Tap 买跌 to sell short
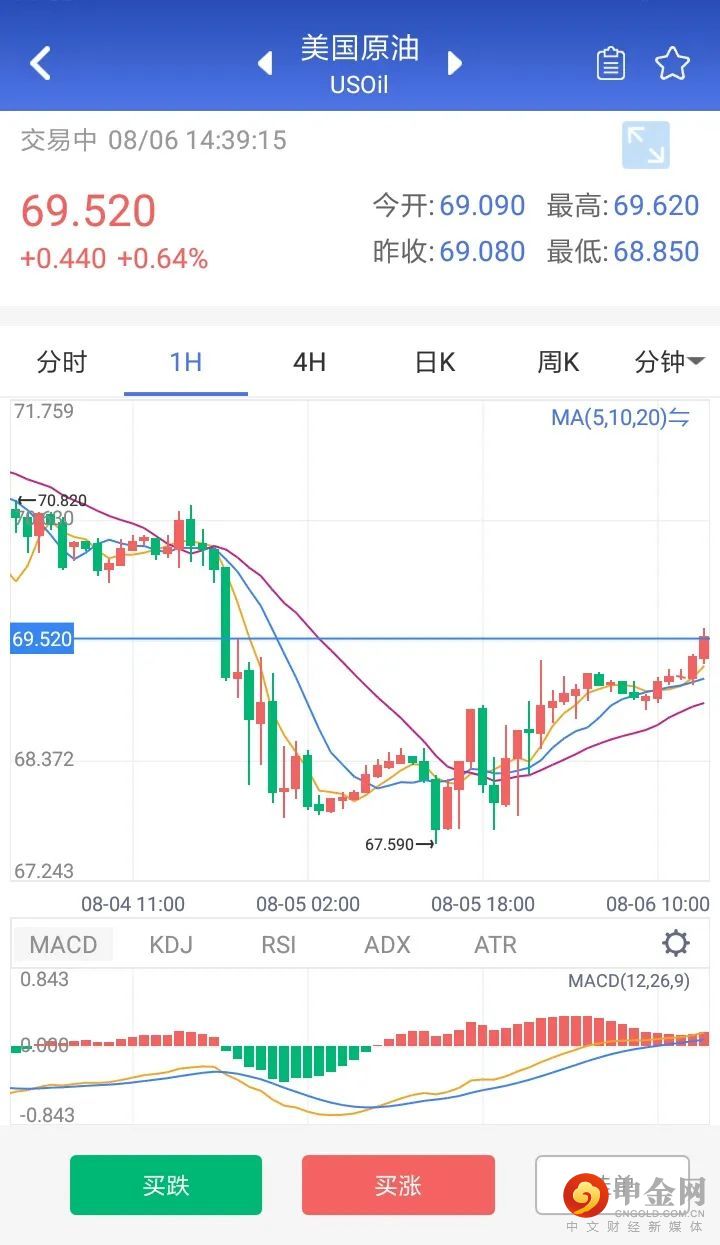The image size is (720, 1245). (x=166, y=1185)
